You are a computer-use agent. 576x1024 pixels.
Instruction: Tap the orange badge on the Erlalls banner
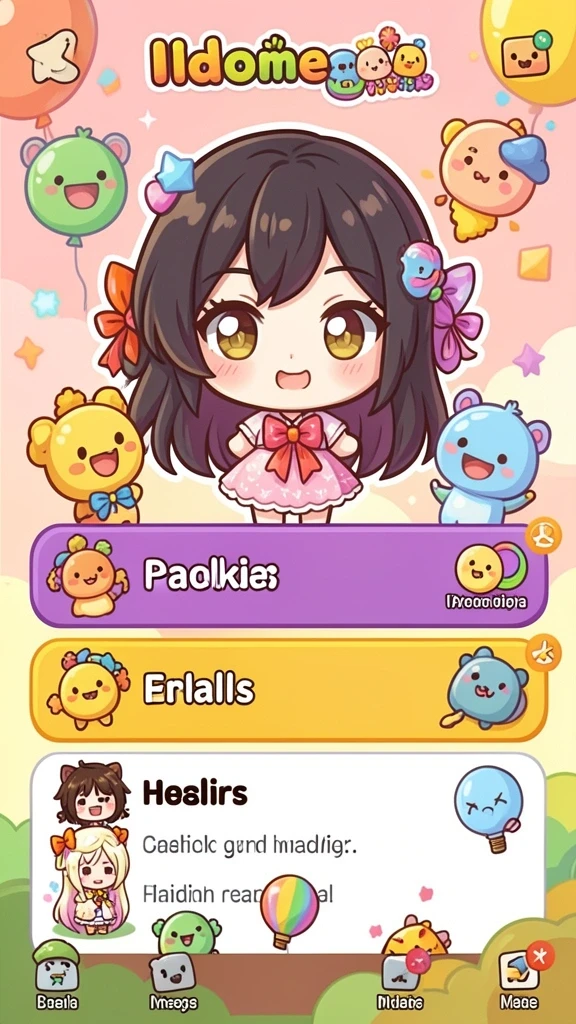(543, 652)
